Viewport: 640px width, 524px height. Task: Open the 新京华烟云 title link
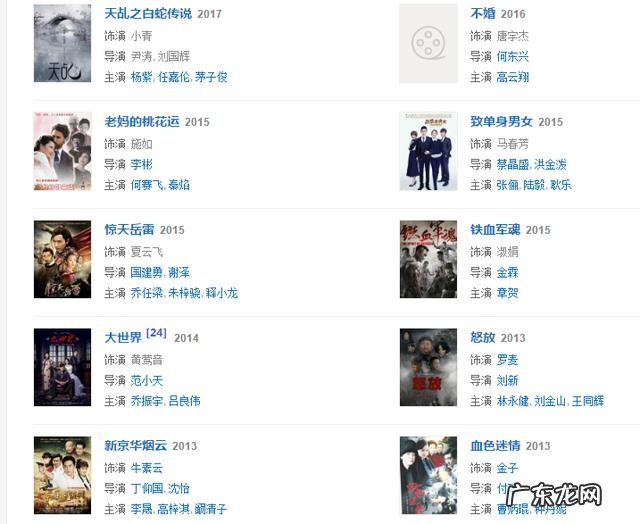[x=136, y=446]
